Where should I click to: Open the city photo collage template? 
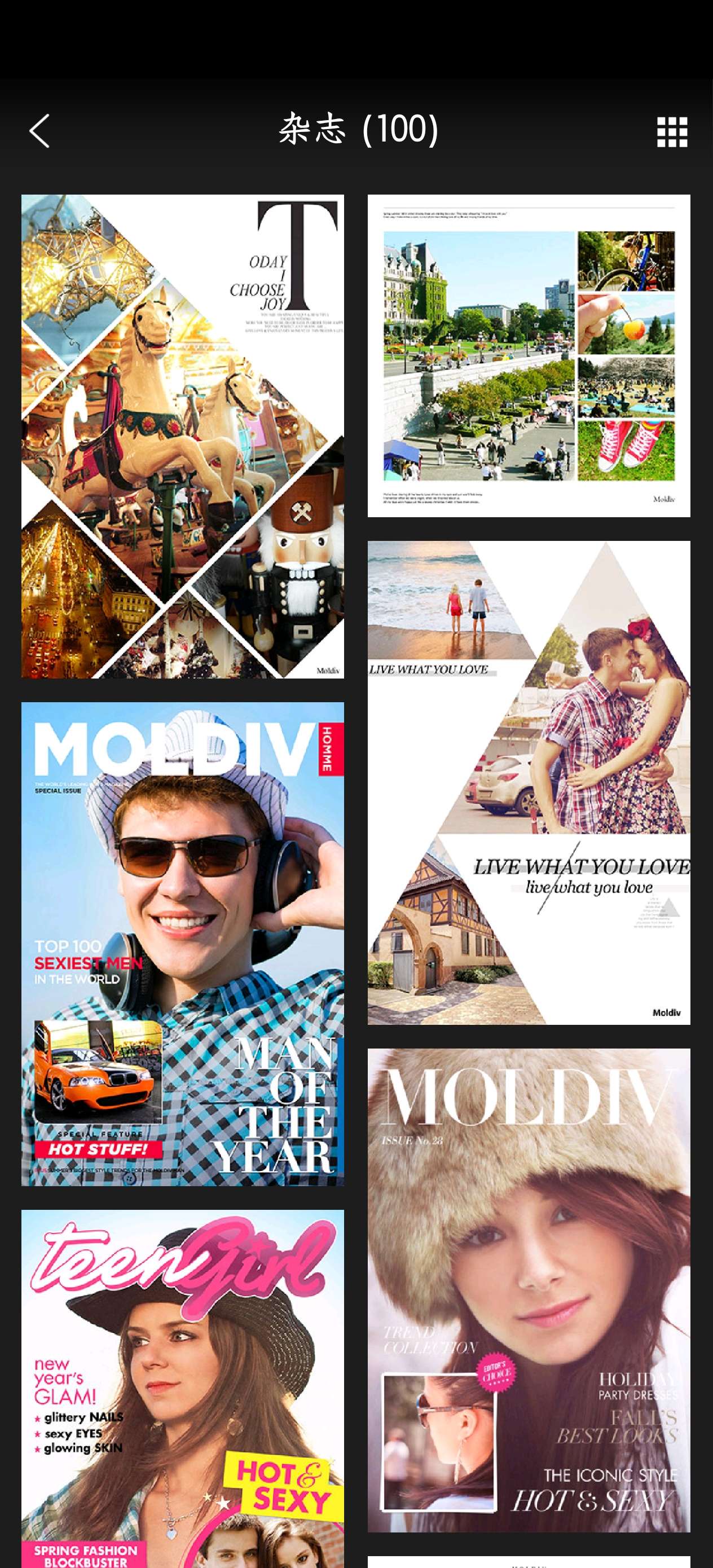point(529,355)
